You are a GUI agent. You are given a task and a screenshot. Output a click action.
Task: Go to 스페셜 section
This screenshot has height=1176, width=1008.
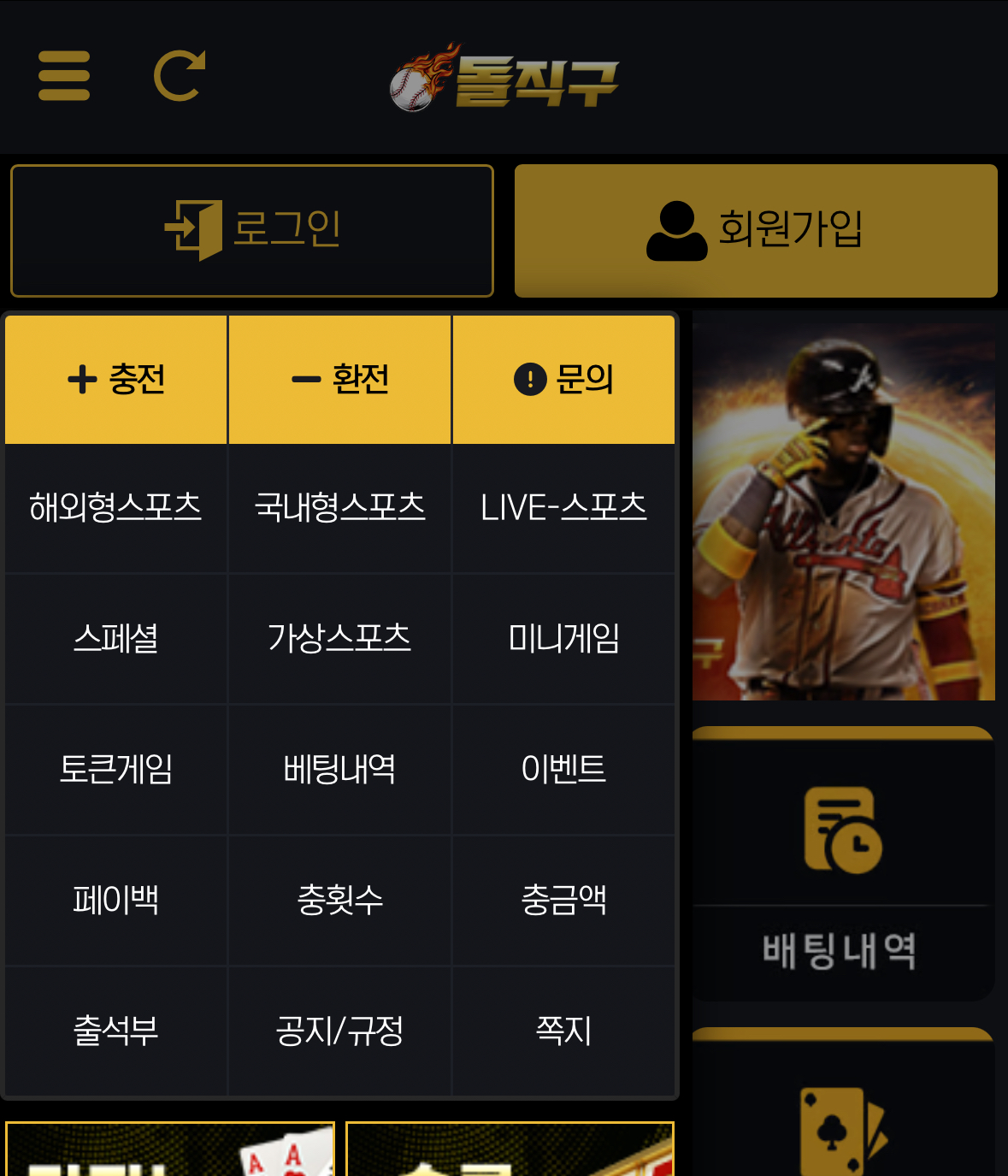click(116, 639)
